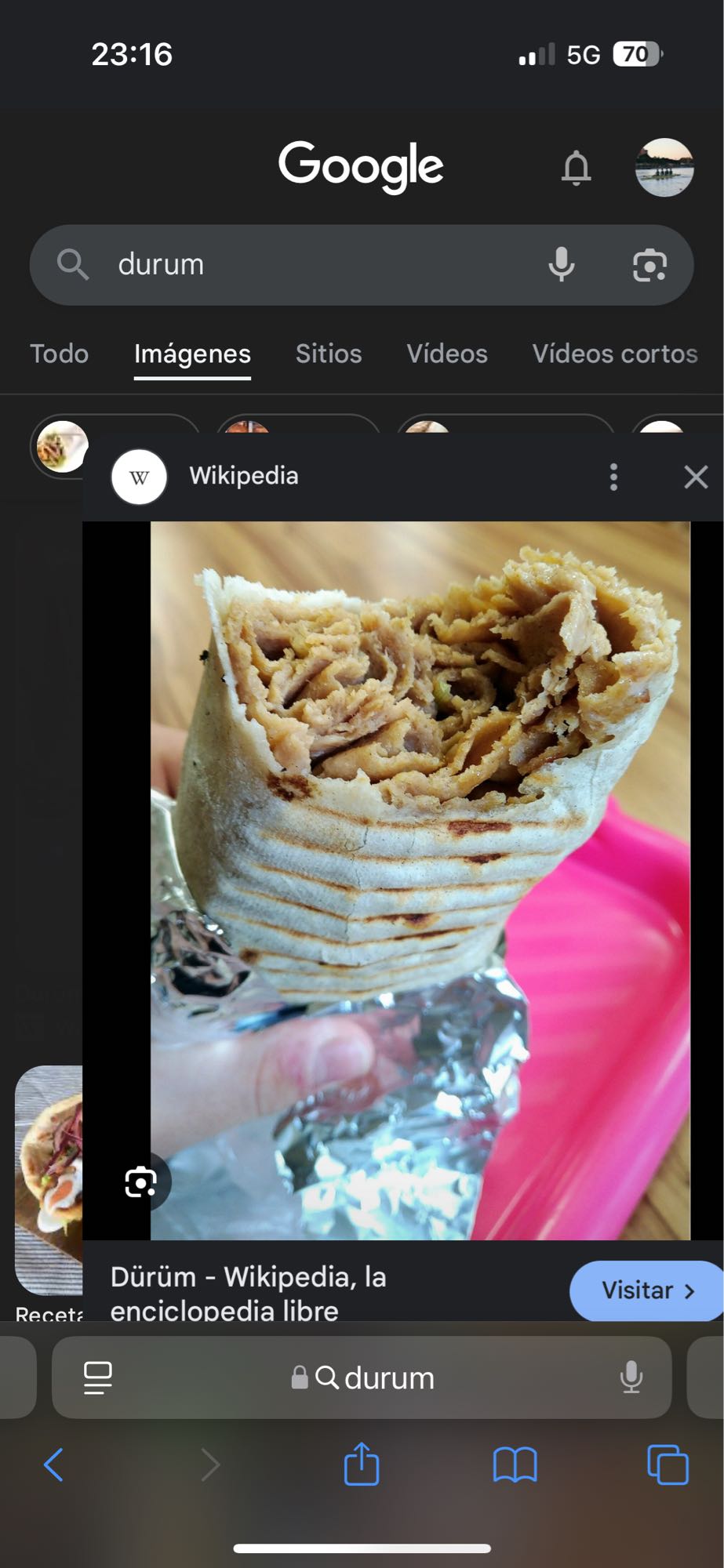Open Google Lens in the search bar
This screenshot has width=724, height=1568.
coord(649,265)
